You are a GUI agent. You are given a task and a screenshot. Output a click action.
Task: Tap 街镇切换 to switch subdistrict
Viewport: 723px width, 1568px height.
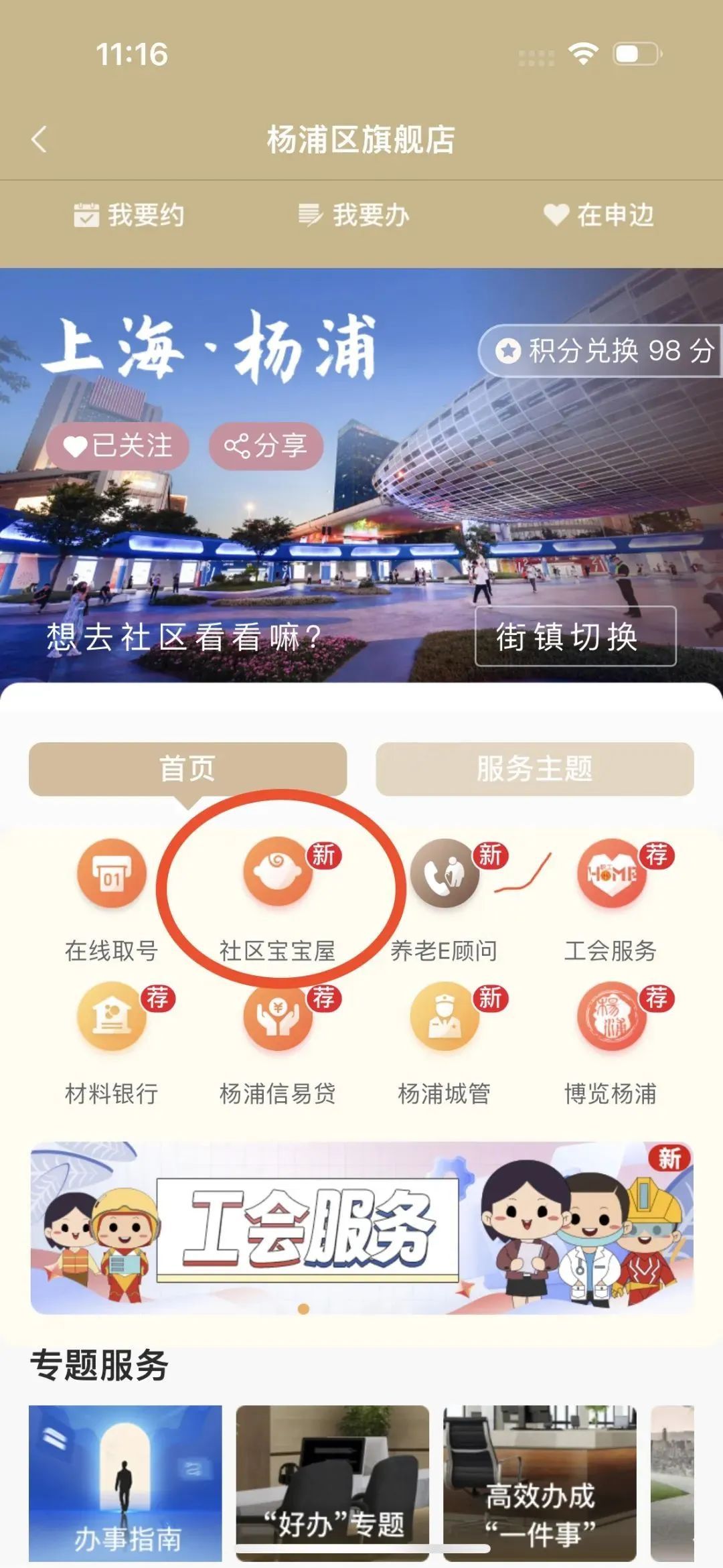575,636
